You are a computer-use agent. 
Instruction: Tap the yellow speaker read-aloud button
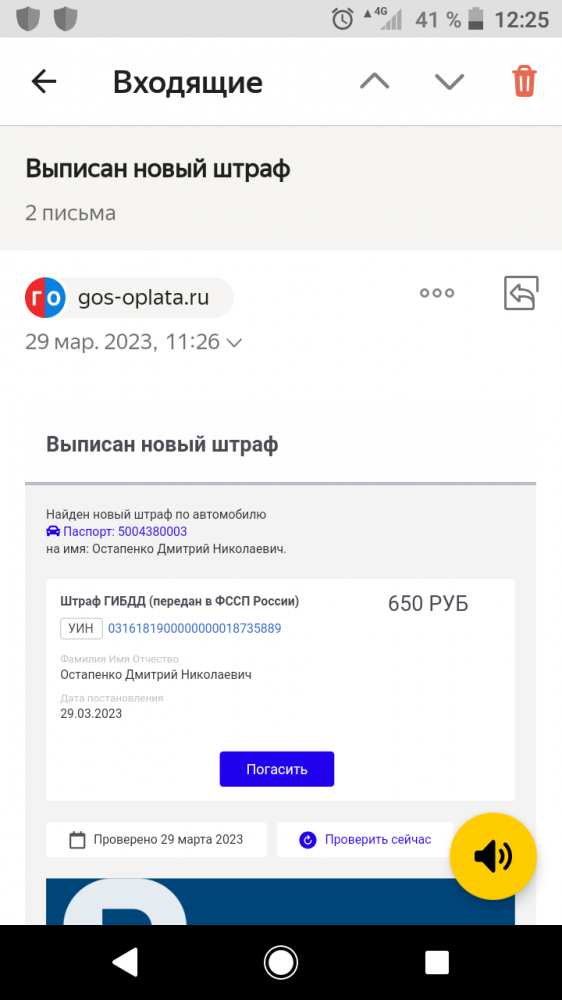point(493,857)
